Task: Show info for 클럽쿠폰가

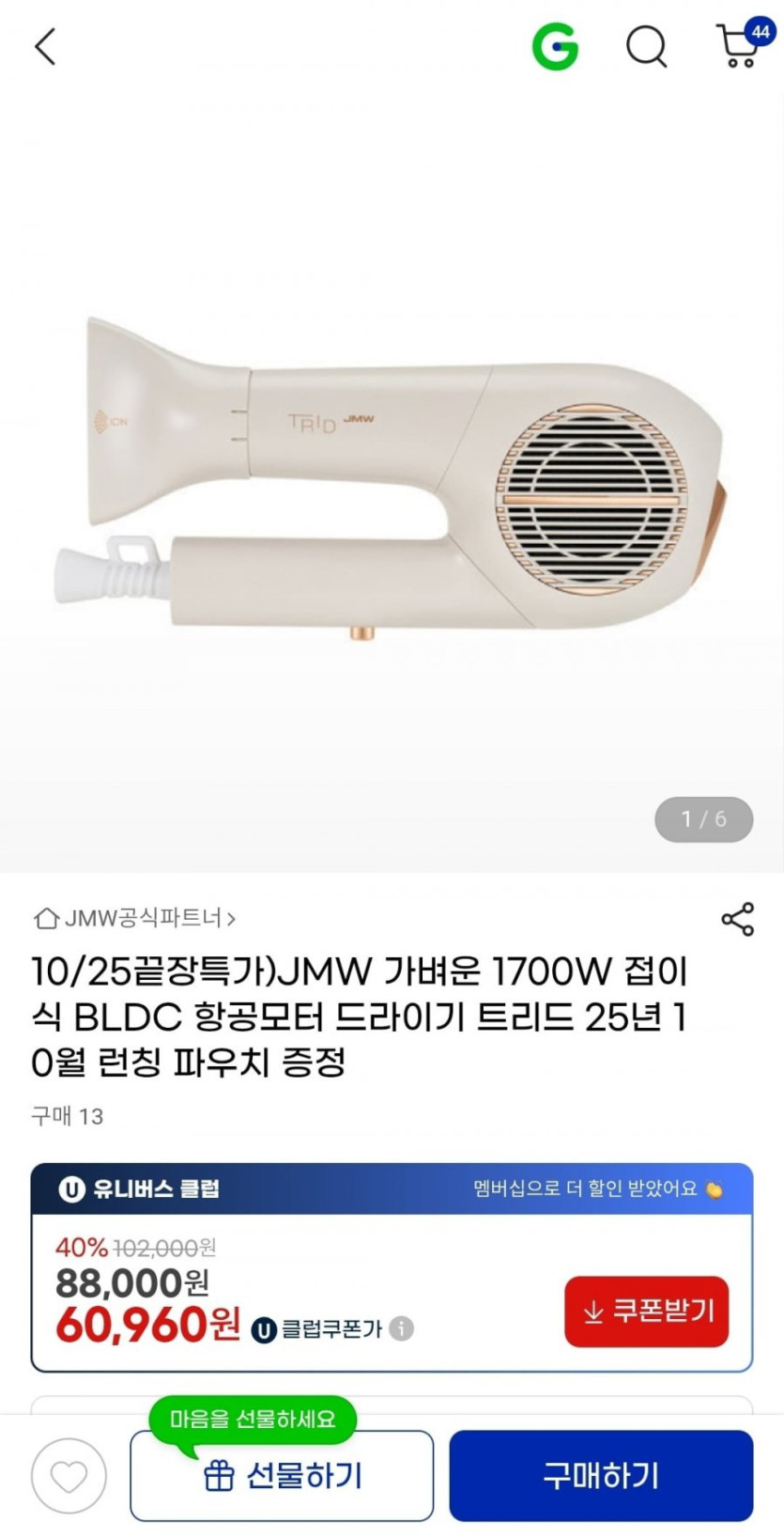Action: [402, 1328]
